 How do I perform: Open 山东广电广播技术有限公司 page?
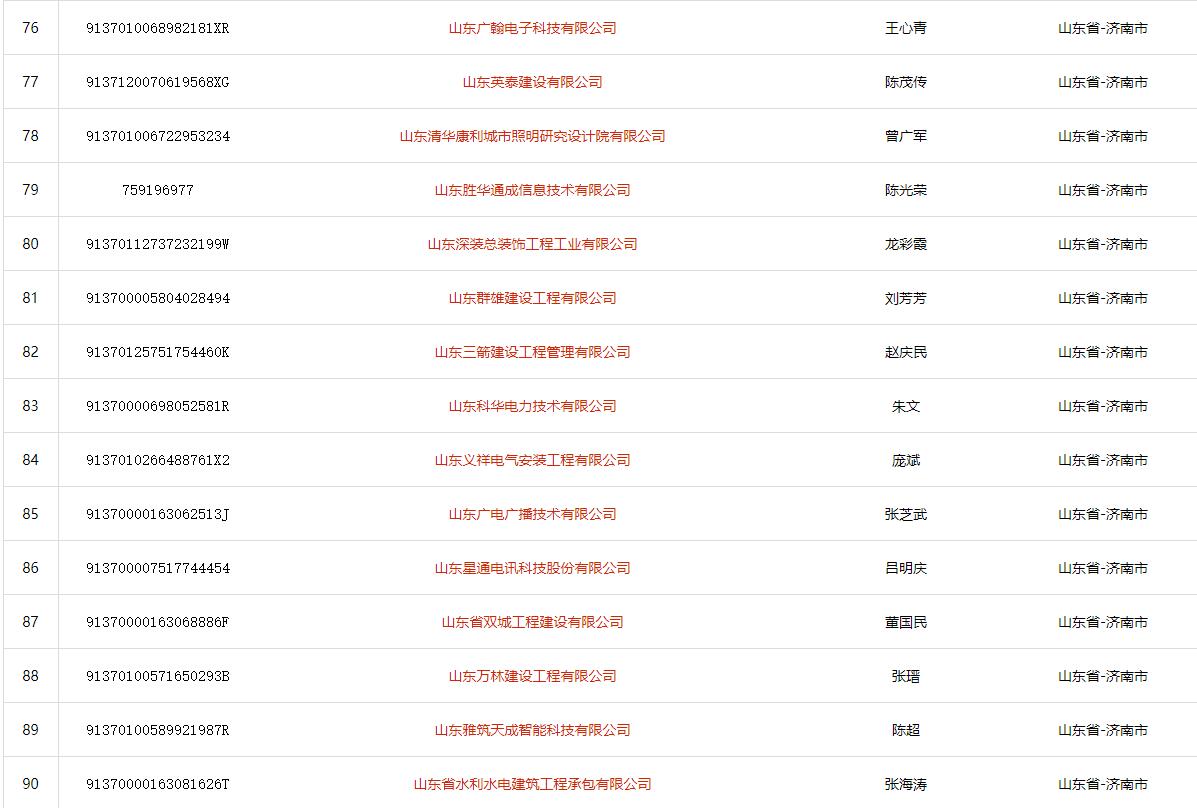coord(532,514)
